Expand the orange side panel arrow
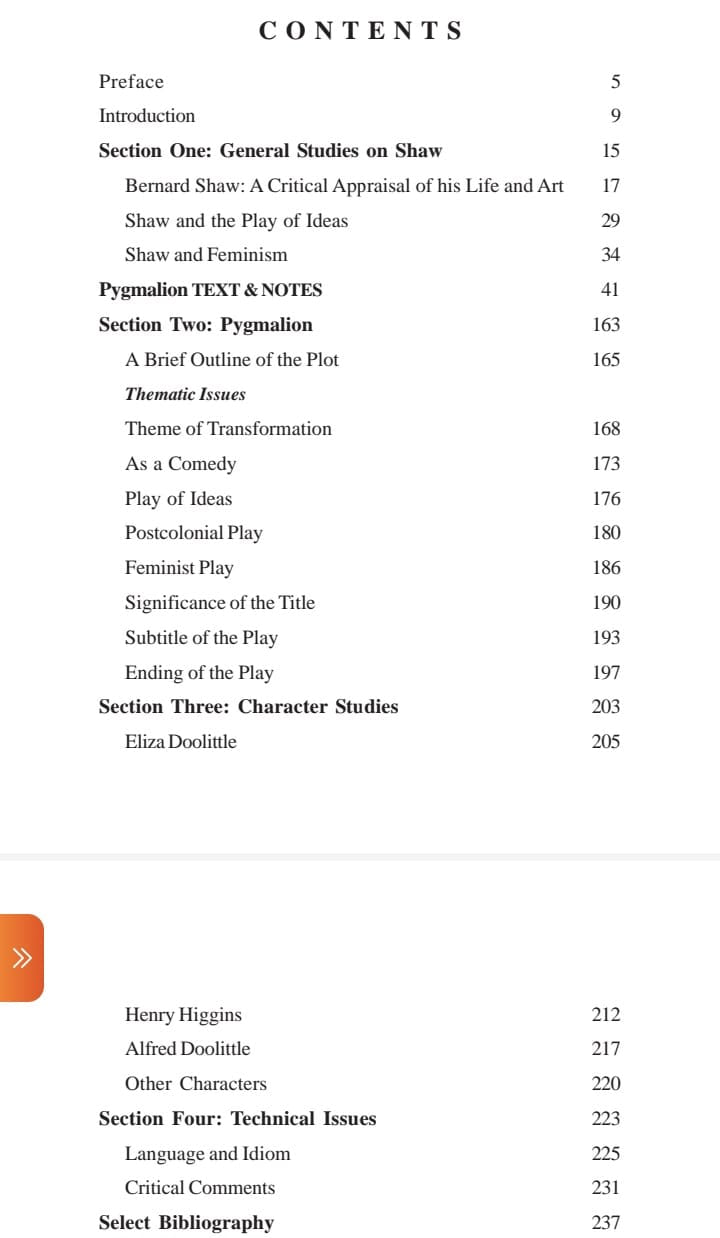Viewport: 720px width, 1238px height. (21, 958)
